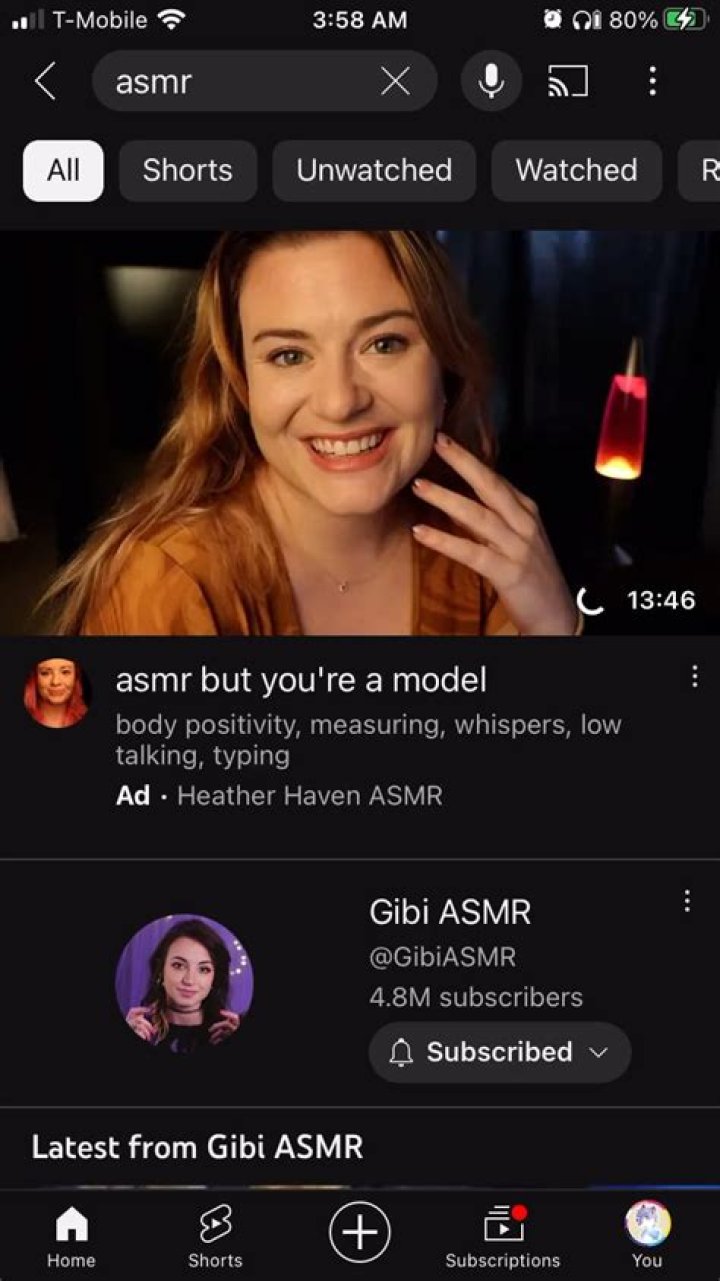The height and width of the screenshot is (1281, 720).
Task: Go back from search results
Action: point(45,81)
